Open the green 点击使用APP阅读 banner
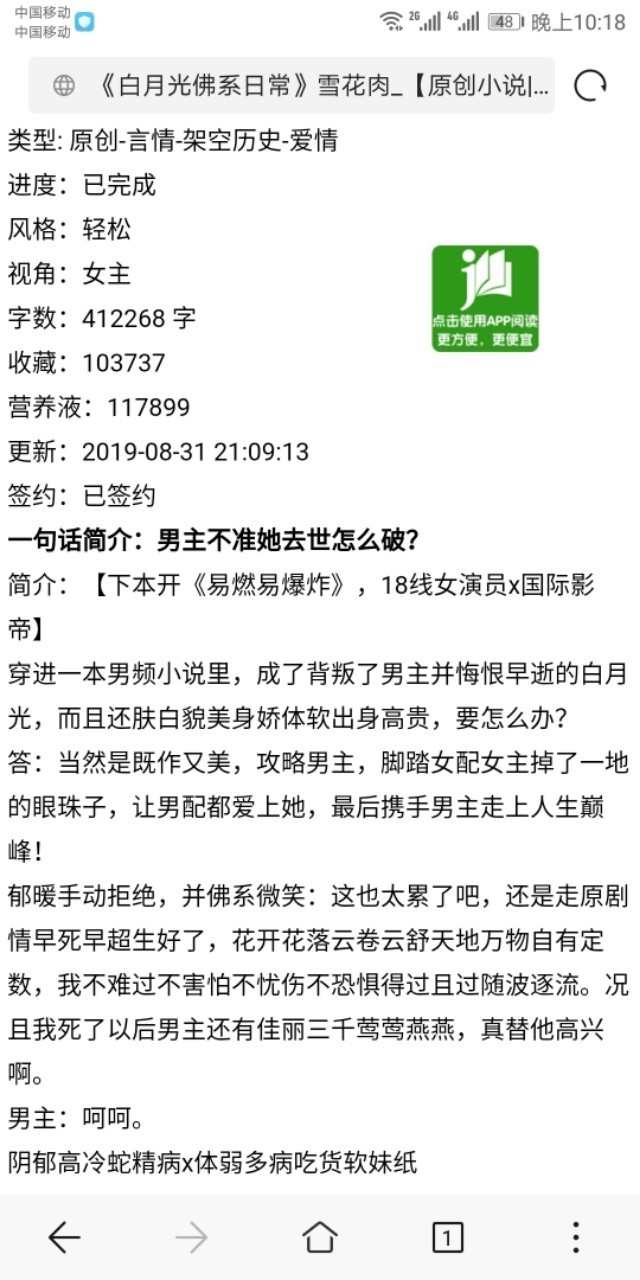 click(485, 298)
